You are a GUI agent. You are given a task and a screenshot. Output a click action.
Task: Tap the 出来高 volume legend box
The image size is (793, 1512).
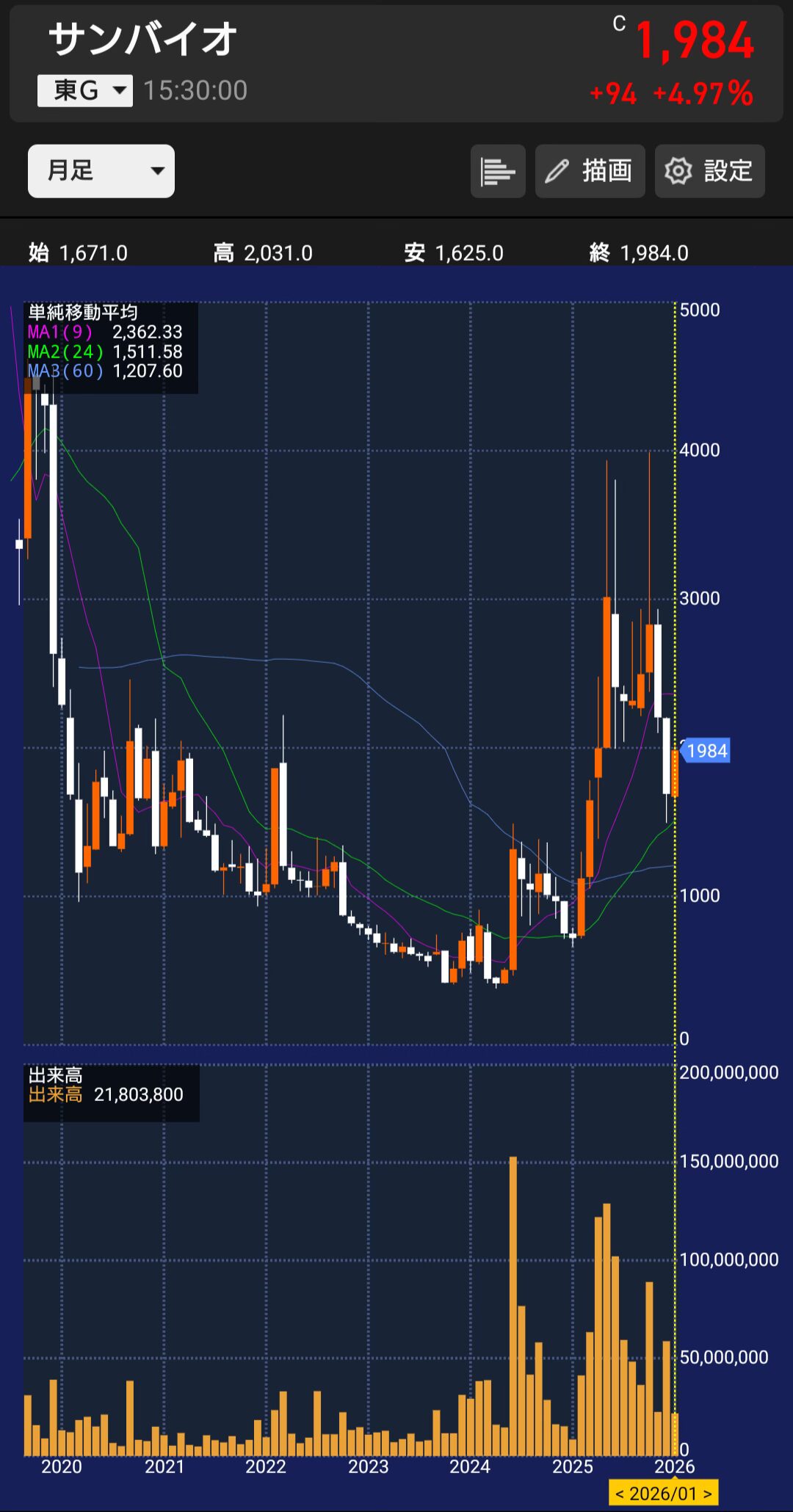(111, 1093)
